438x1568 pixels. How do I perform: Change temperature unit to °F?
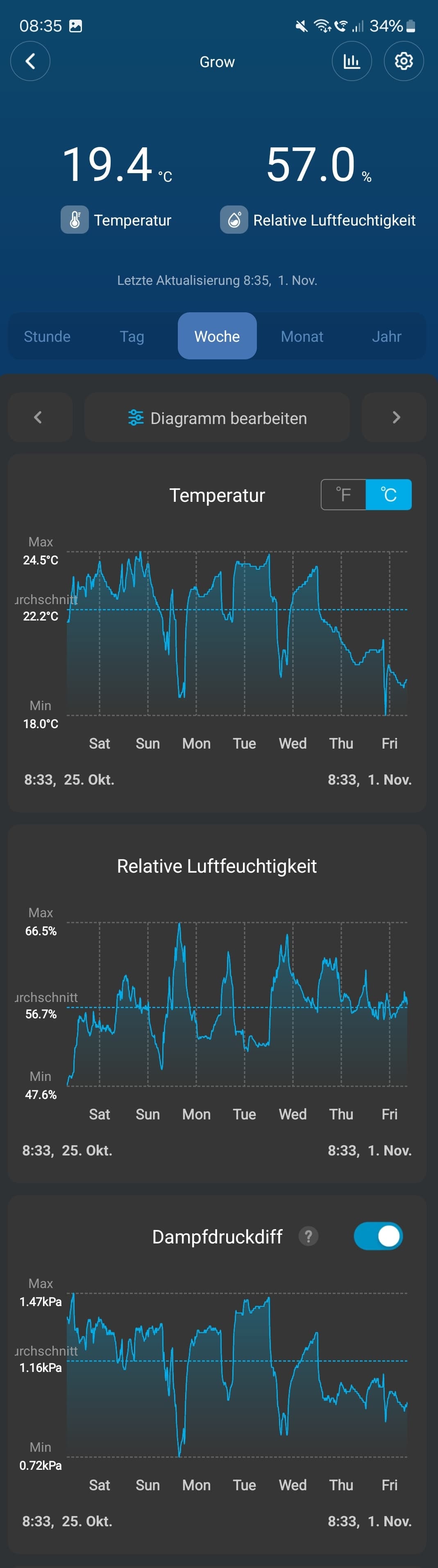[x=344, y=494]
